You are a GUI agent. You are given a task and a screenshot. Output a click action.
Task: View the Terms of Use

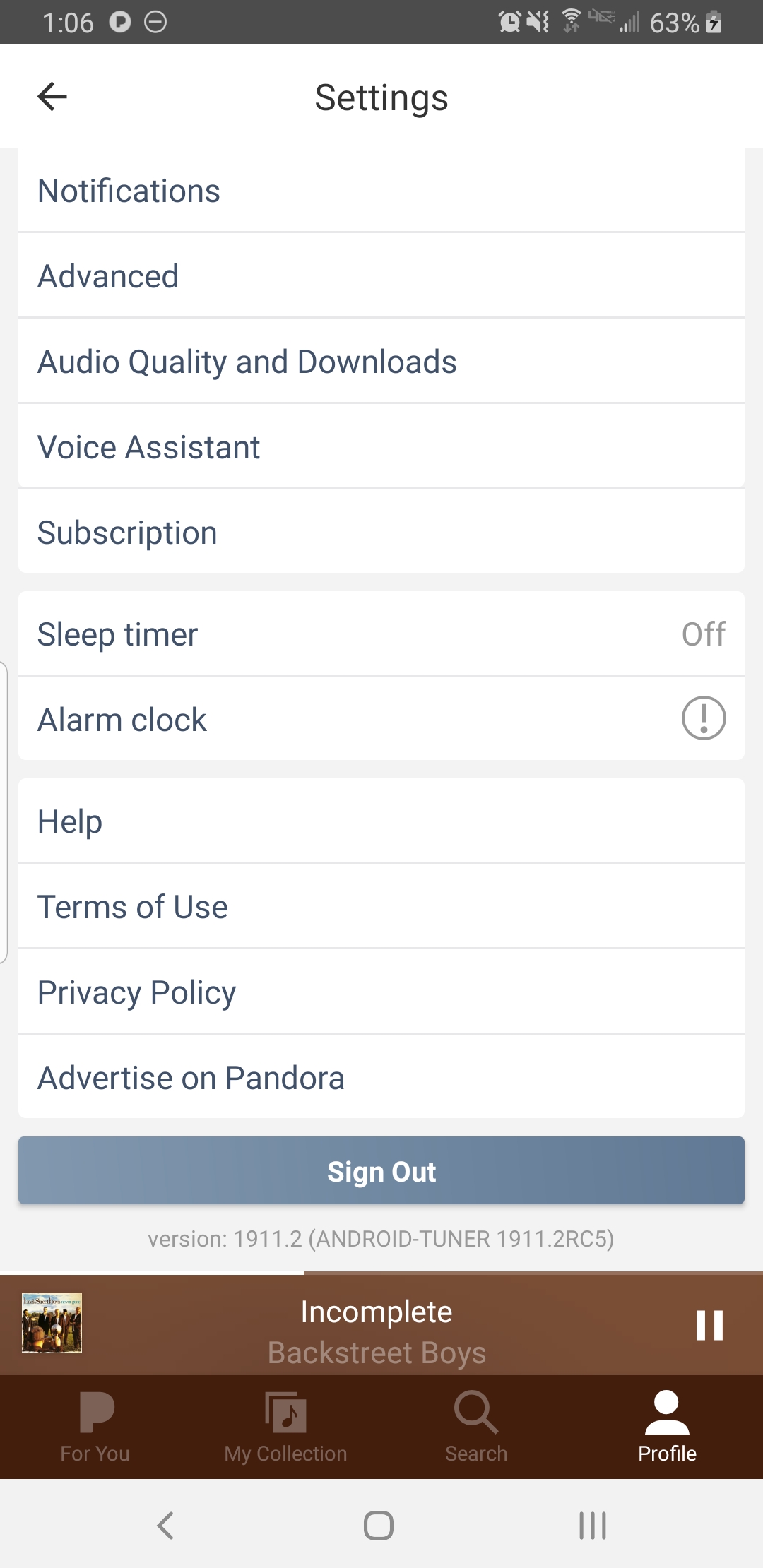[381, 907]
